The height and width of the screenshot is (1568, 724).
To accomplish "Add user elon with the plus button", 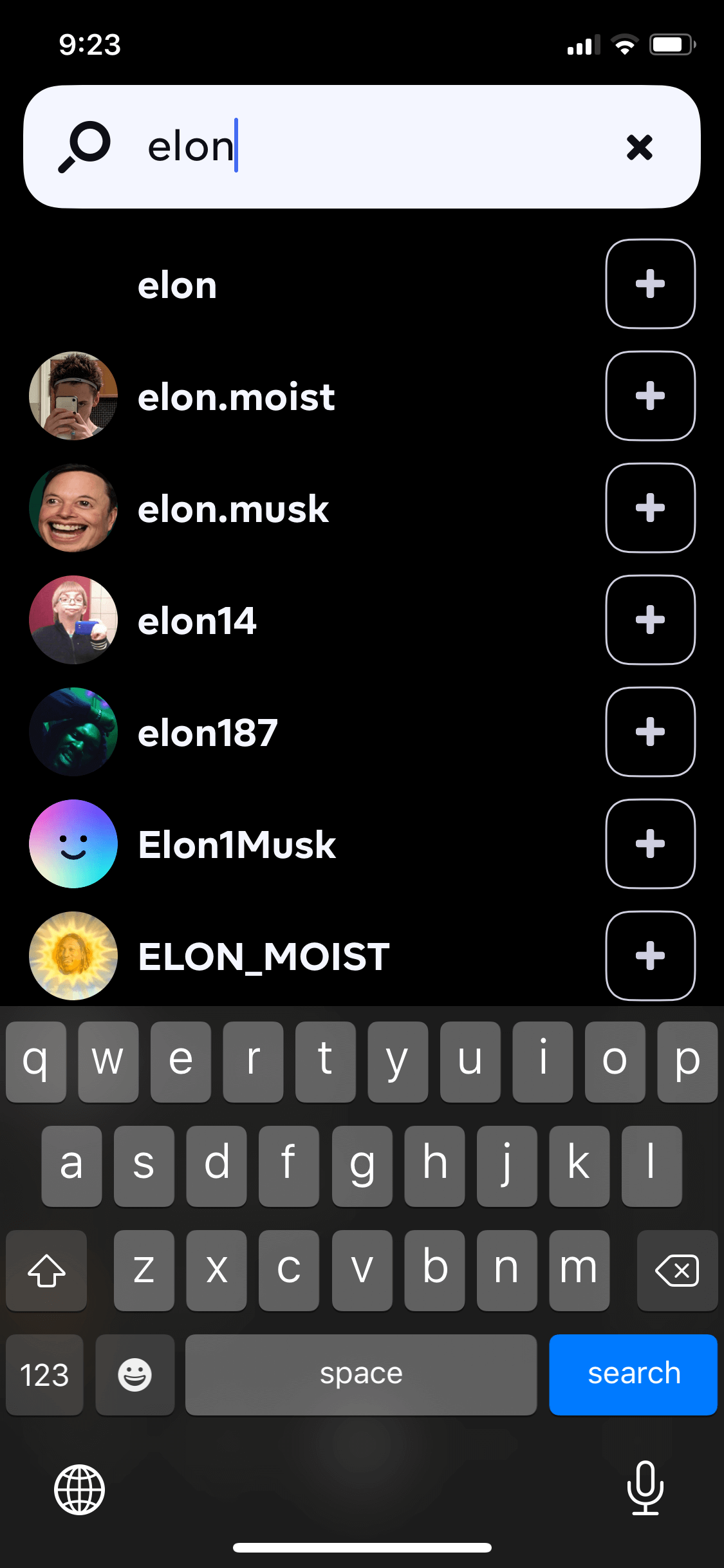I will click(650, 284).
